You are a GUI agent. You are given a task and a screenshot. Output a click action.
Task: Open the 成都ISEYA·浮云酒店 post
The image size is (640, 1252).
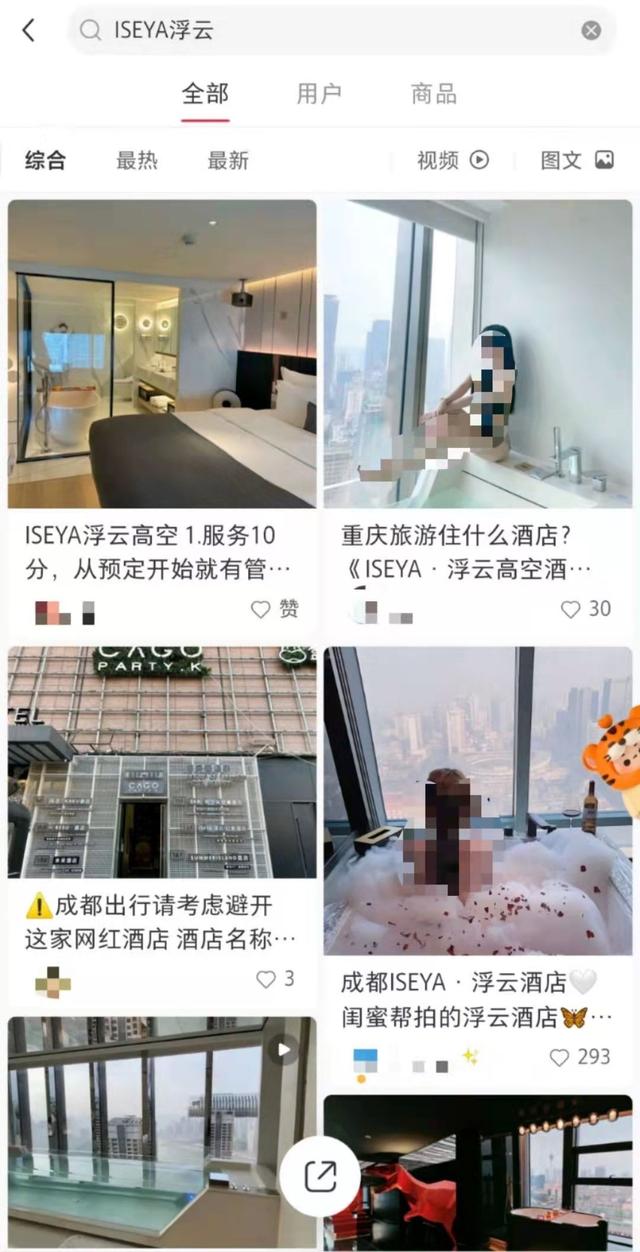tap(478, 865)
